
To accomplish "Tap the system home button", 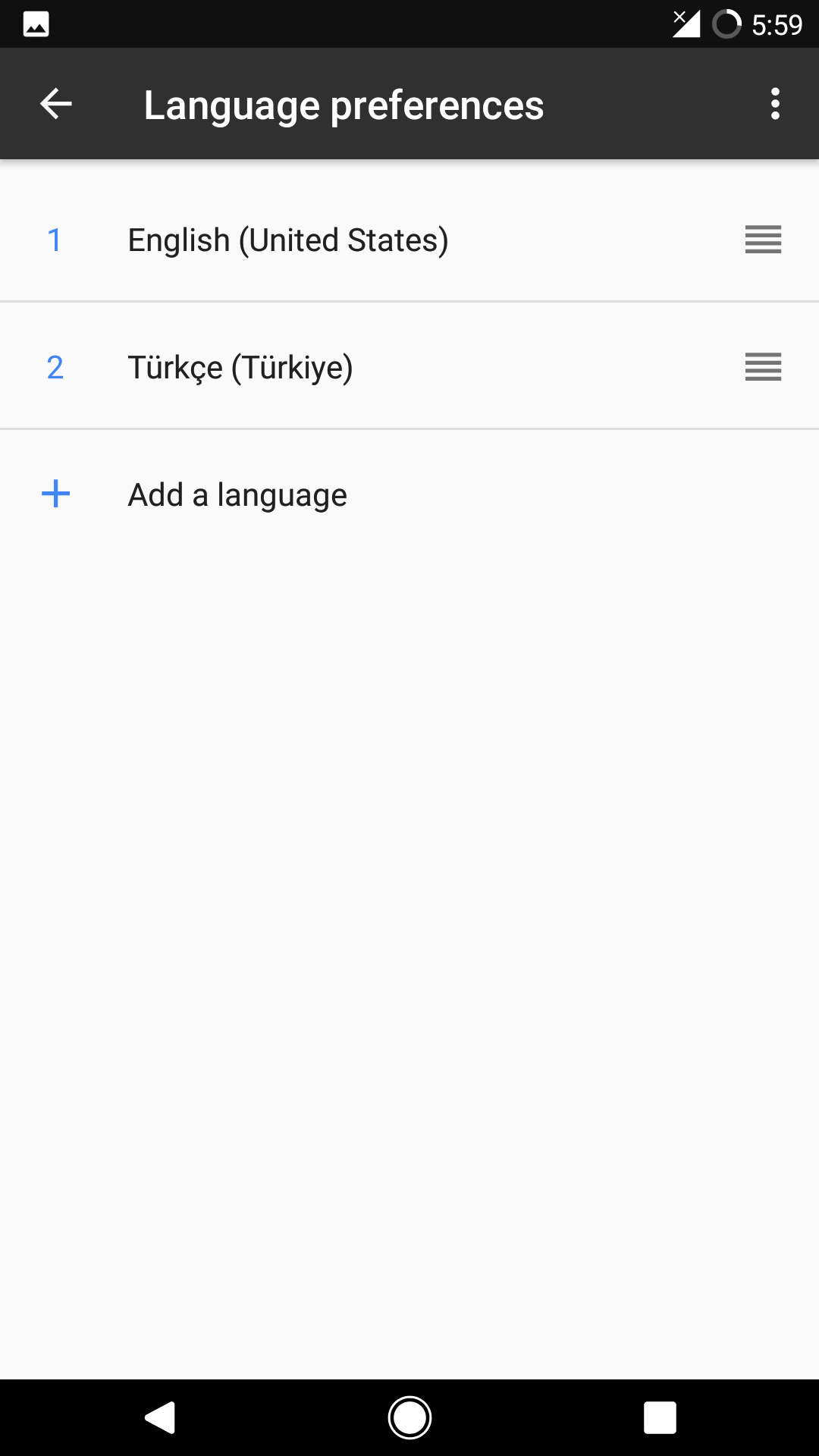I will (x=409, y=1417).
